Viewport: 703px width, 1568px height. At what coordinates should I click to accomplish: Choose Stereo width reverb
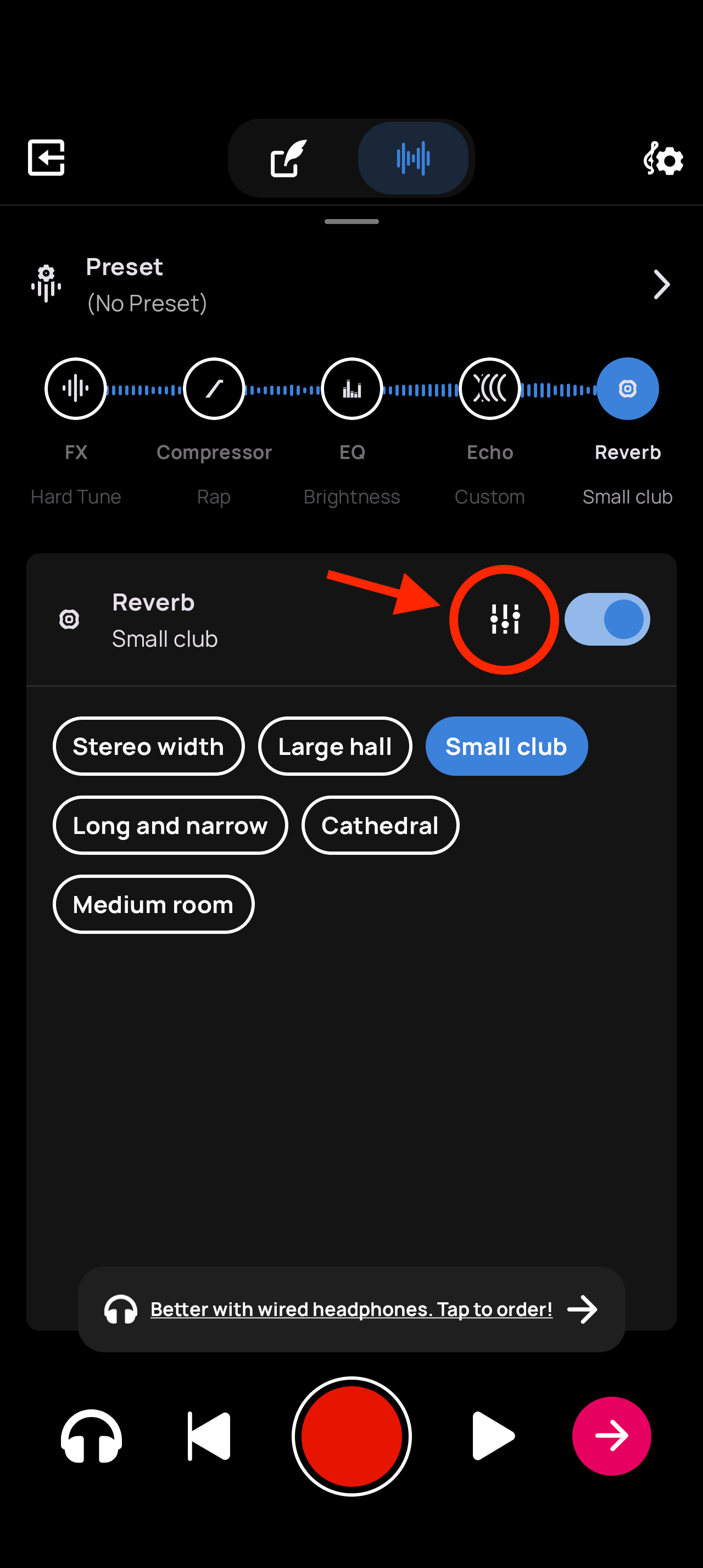(148, 746)
